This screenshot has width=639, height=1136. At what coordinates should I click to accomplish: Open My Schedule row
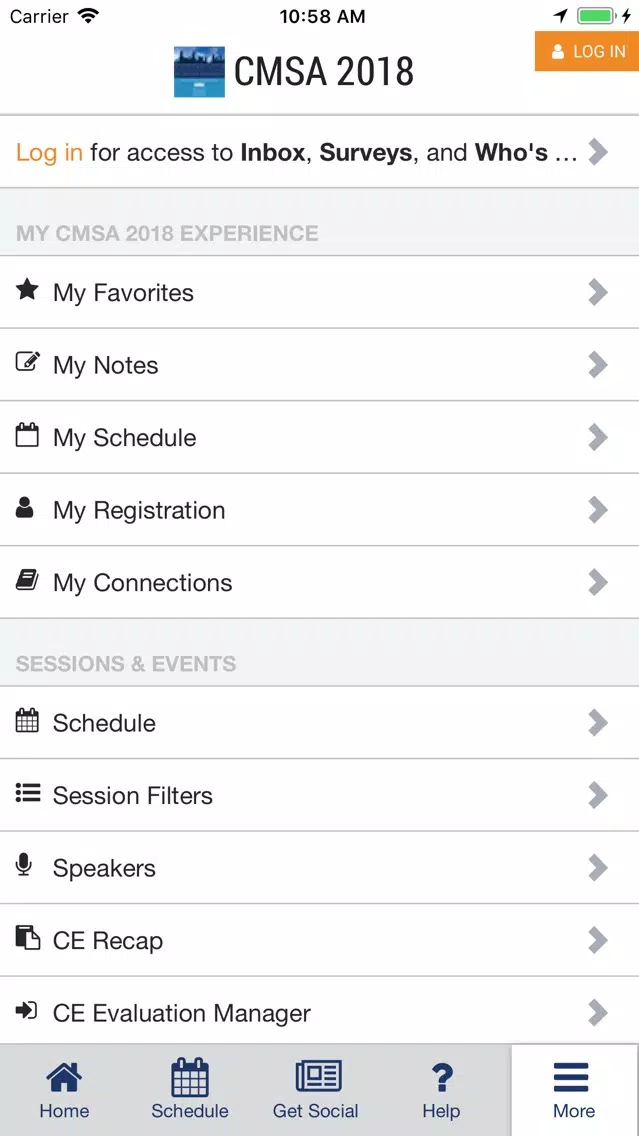[320, 437]
